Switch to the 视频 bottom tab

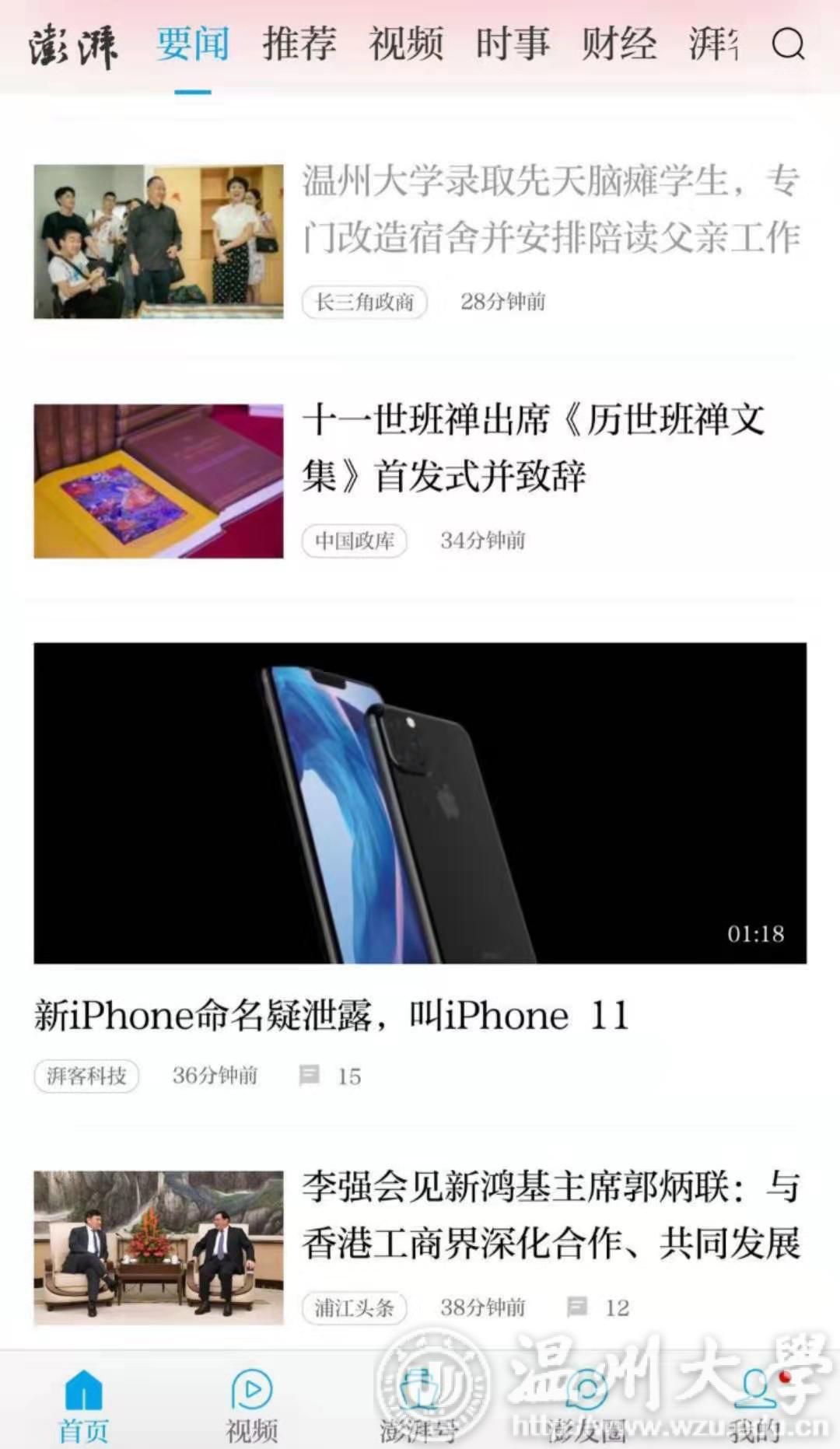tap(252, 1405)
